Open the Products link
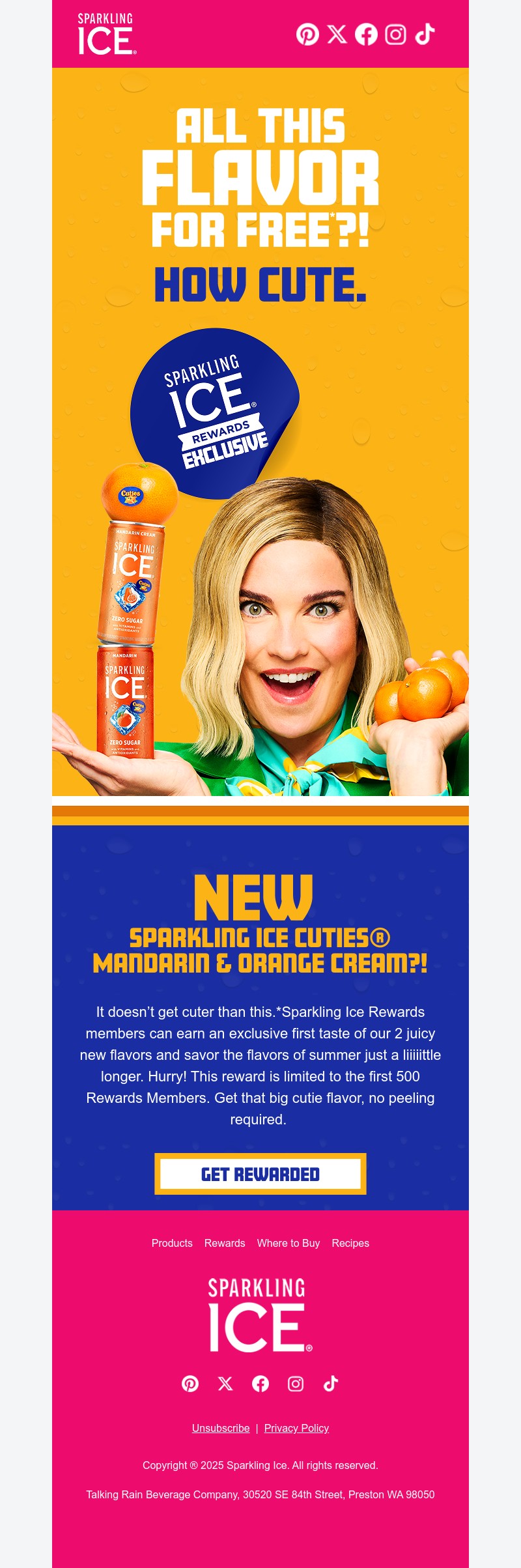This screenshot has width=521, height=1568. tap(172, 1242)
